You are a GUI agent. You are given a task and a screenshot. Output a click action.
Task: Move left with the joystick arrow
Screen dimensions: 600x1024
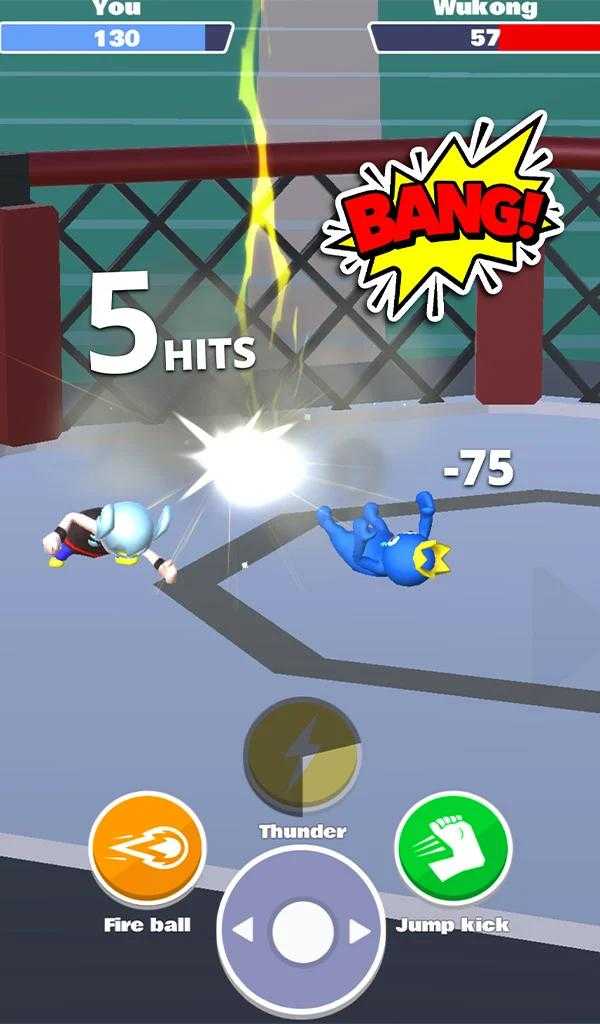(x=243, y=932)
